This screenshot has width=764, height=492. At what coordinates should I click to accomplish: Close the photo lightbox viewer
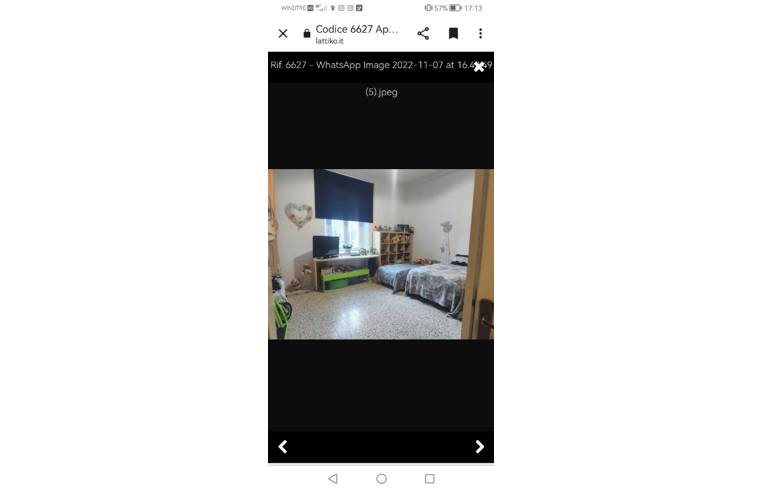click(x=479, y=66)
